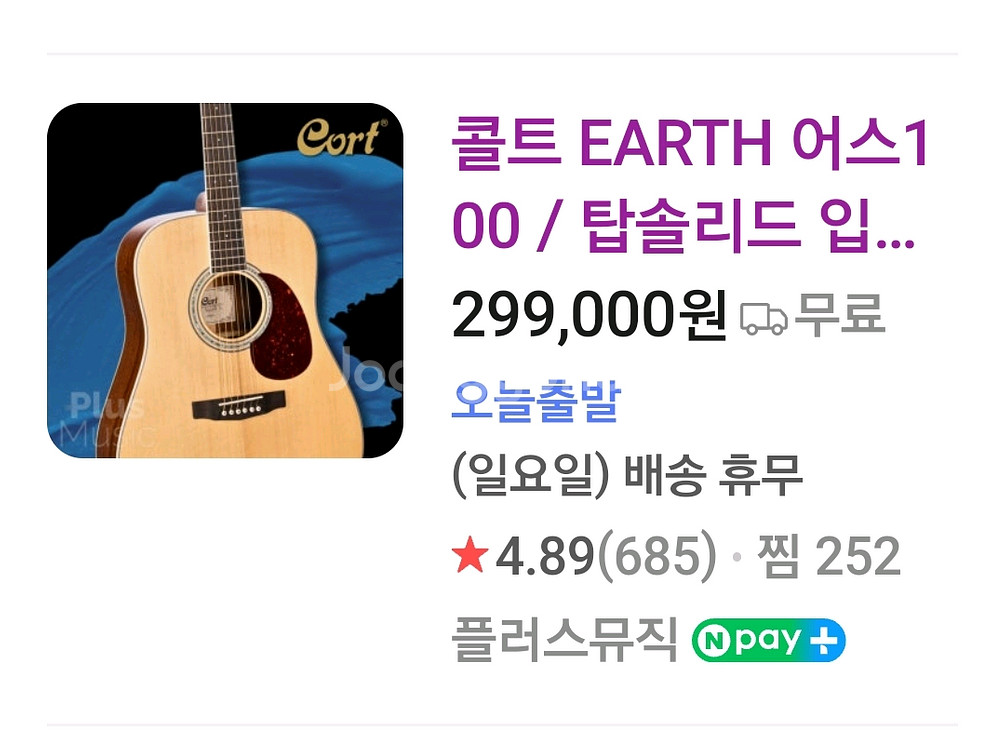Visit the 플러스뮤직 store
1005x750 pixels.
pos(565,640)
